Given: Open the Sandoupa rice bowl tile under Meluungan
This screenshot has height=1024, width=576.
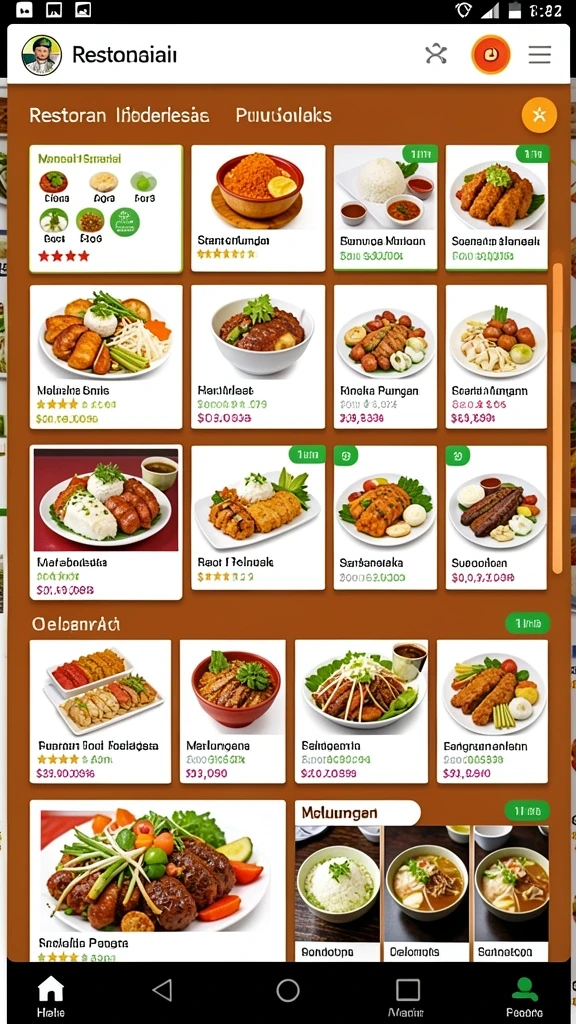Looking at the screenshot, I should point(338,893).
